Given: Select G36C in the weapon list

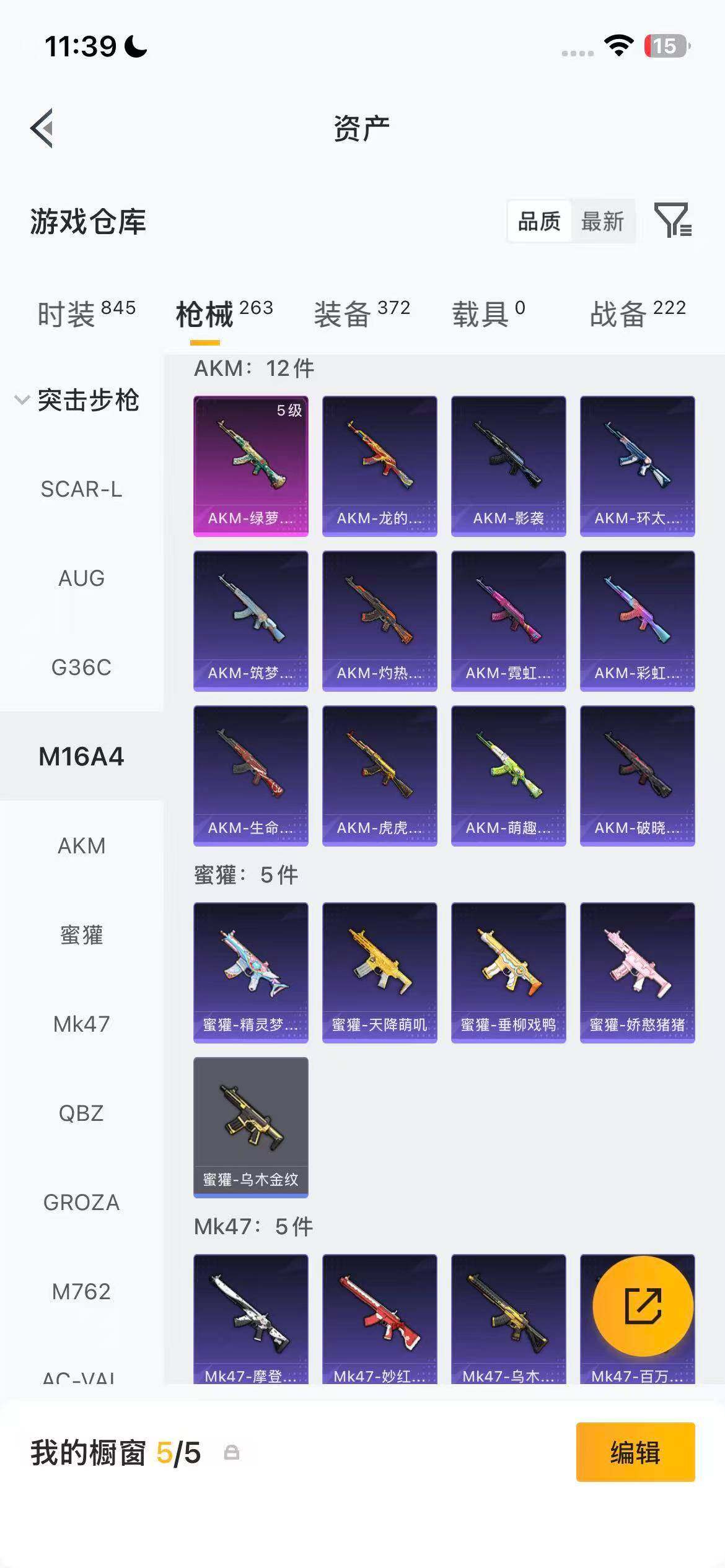Looking at the screenshot, I should pyautogui.click(x=81, y=668).
